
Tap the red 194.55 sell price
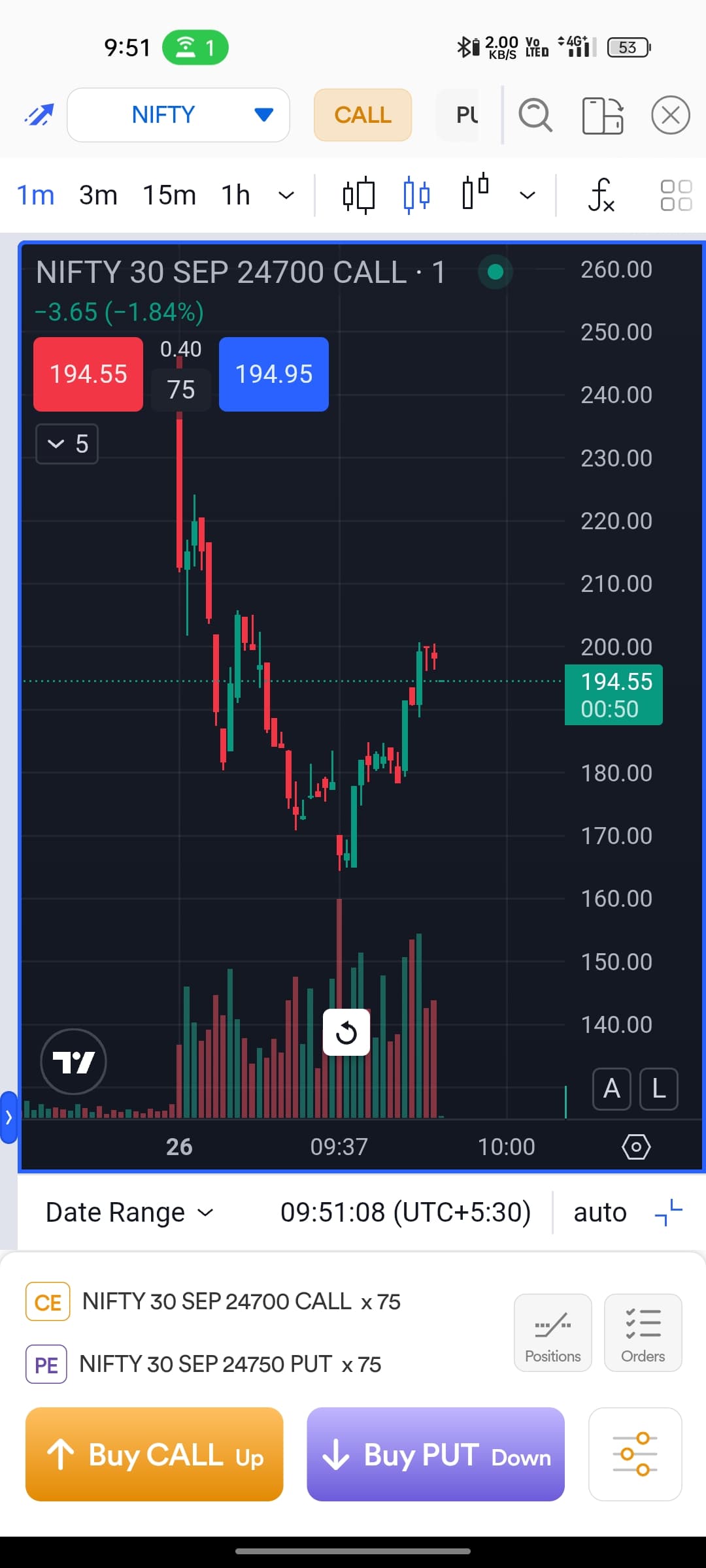(x=88, y=374)
